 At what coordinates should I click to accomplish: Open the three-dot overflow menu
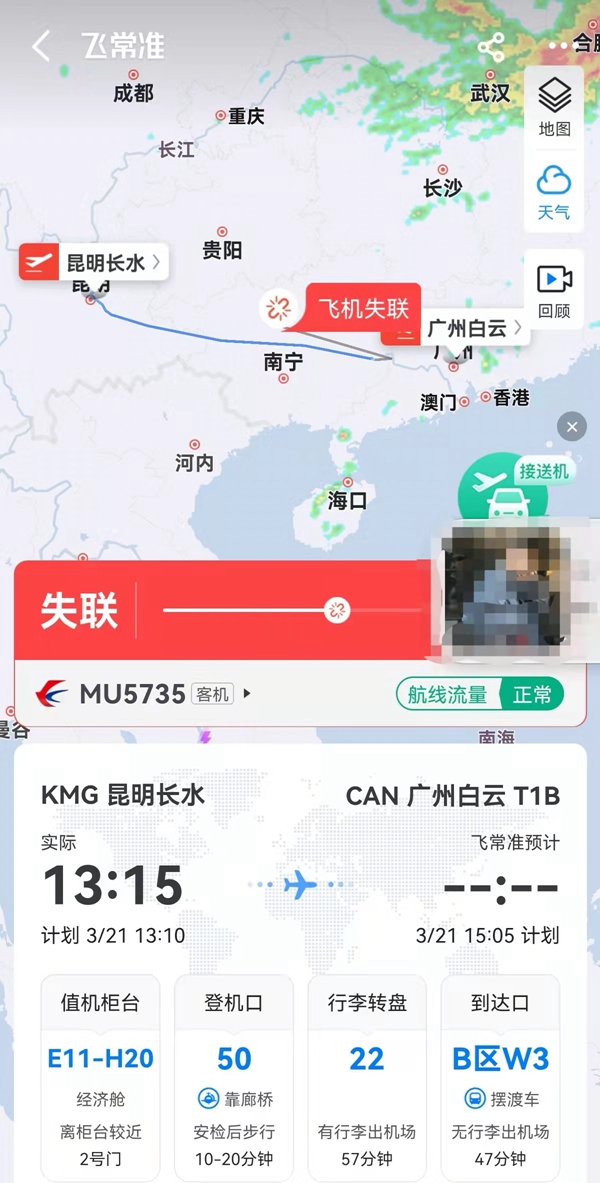click(x=558, y=46)
